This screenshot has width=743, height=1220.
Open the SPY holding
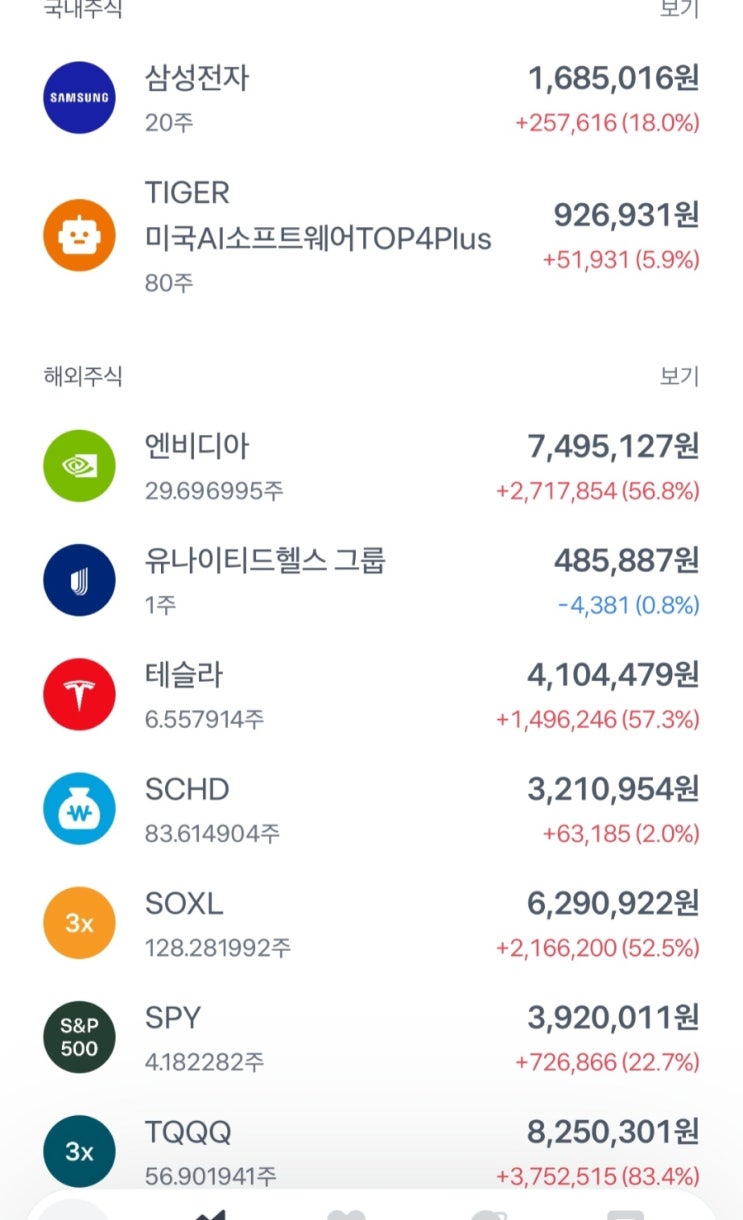pyautogui.click(x=371, y=1036)
